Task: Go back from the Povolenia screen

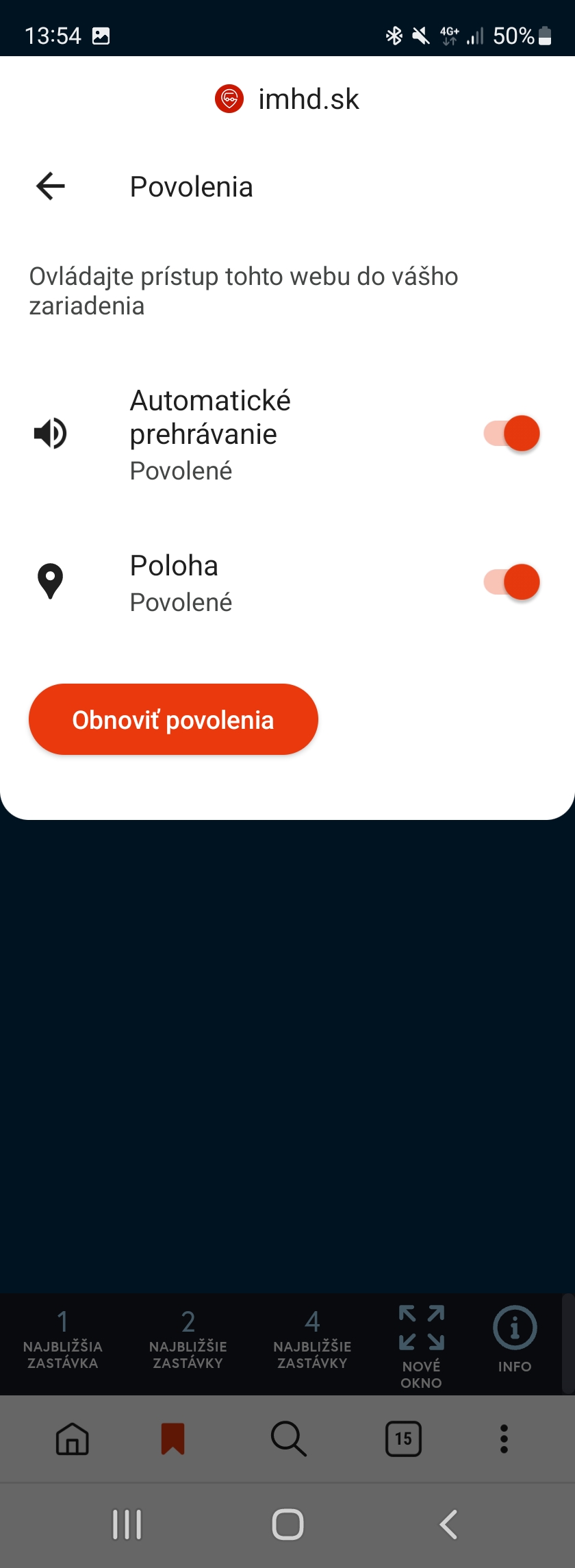Action: (51, 186)
